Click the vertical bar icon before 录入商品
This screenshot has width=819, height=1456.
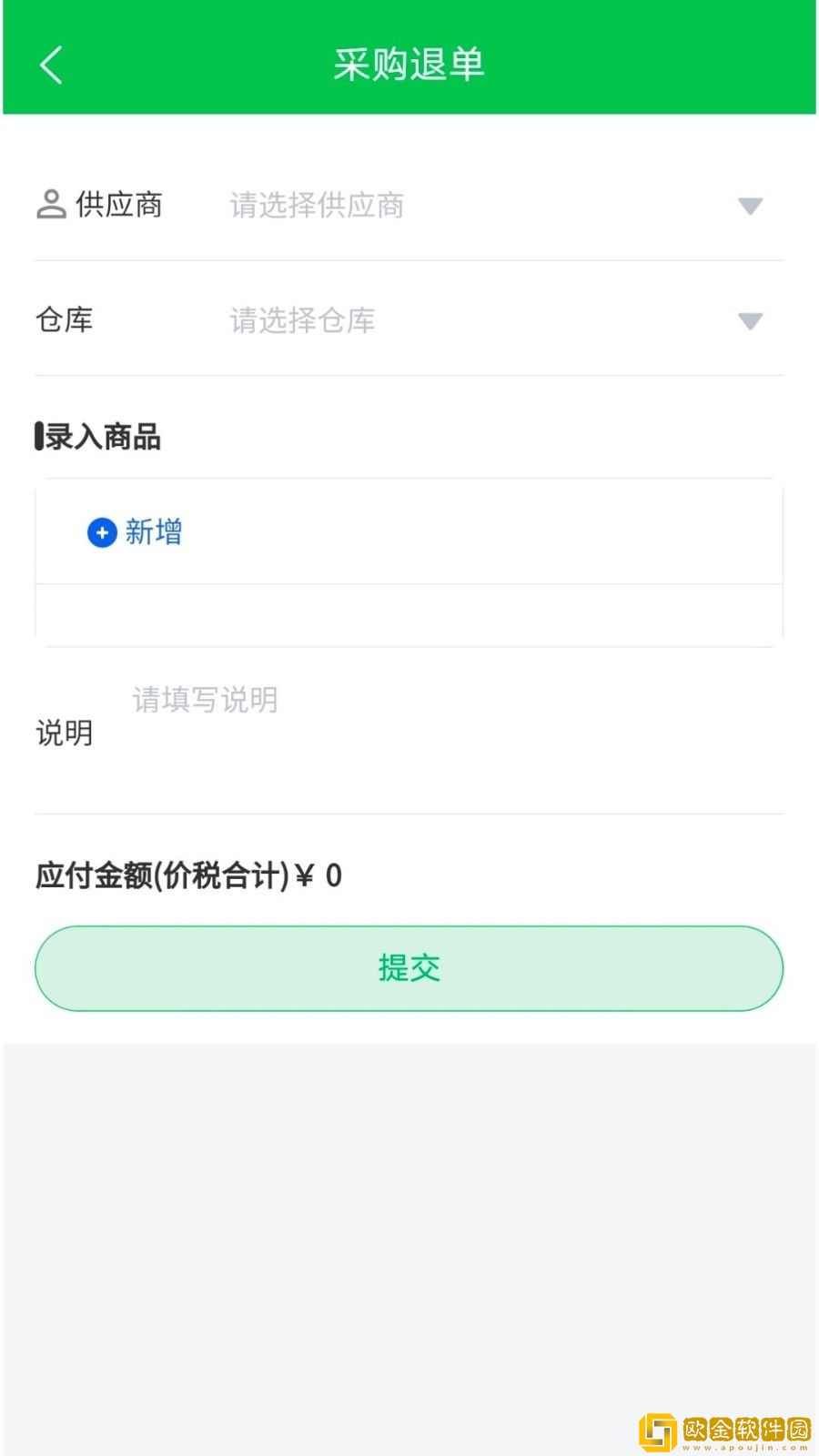(39, 435)
